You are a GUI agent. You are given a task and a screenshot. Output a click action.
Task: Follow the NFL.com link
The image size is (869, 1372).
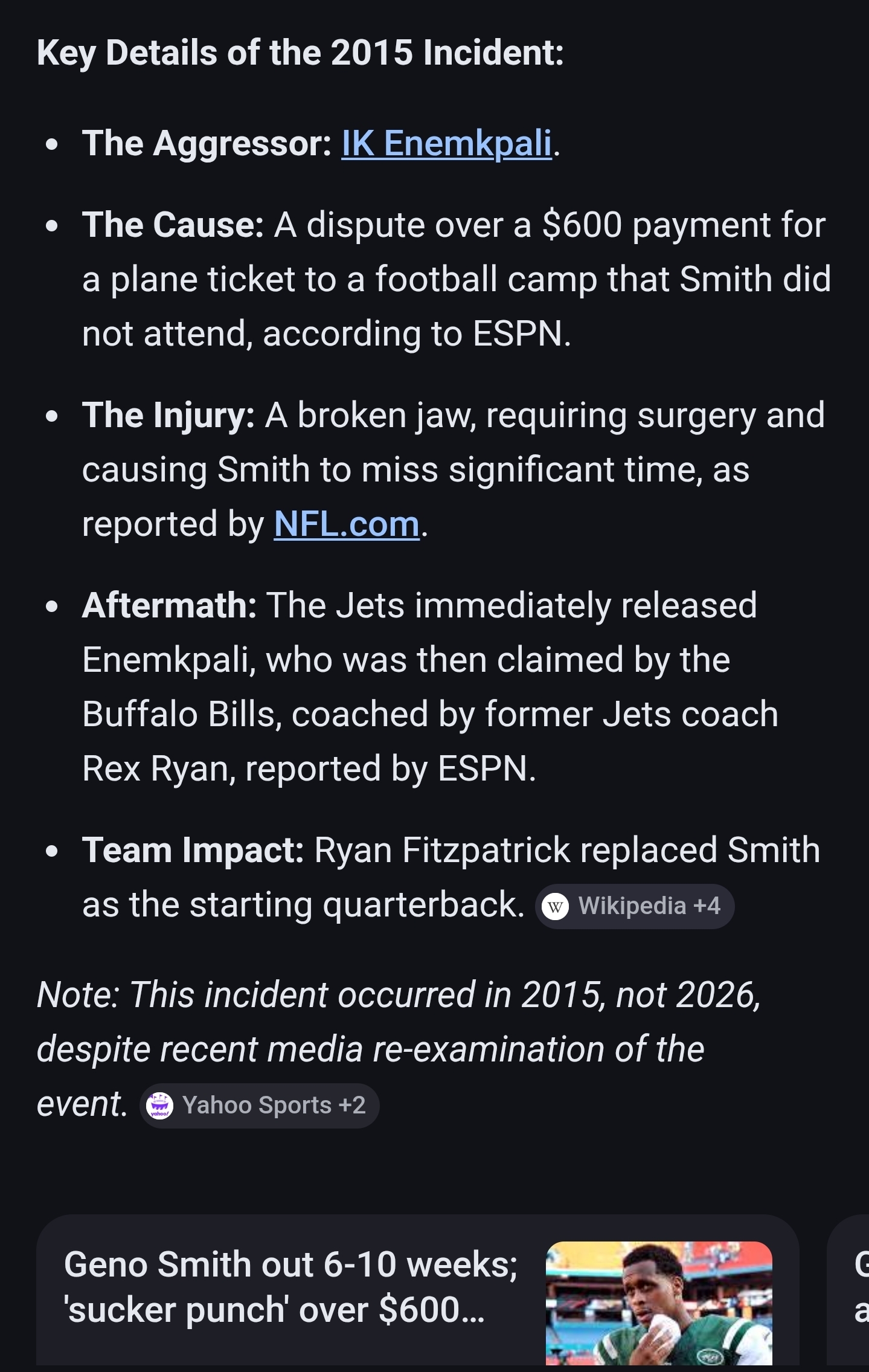[347, 524]
